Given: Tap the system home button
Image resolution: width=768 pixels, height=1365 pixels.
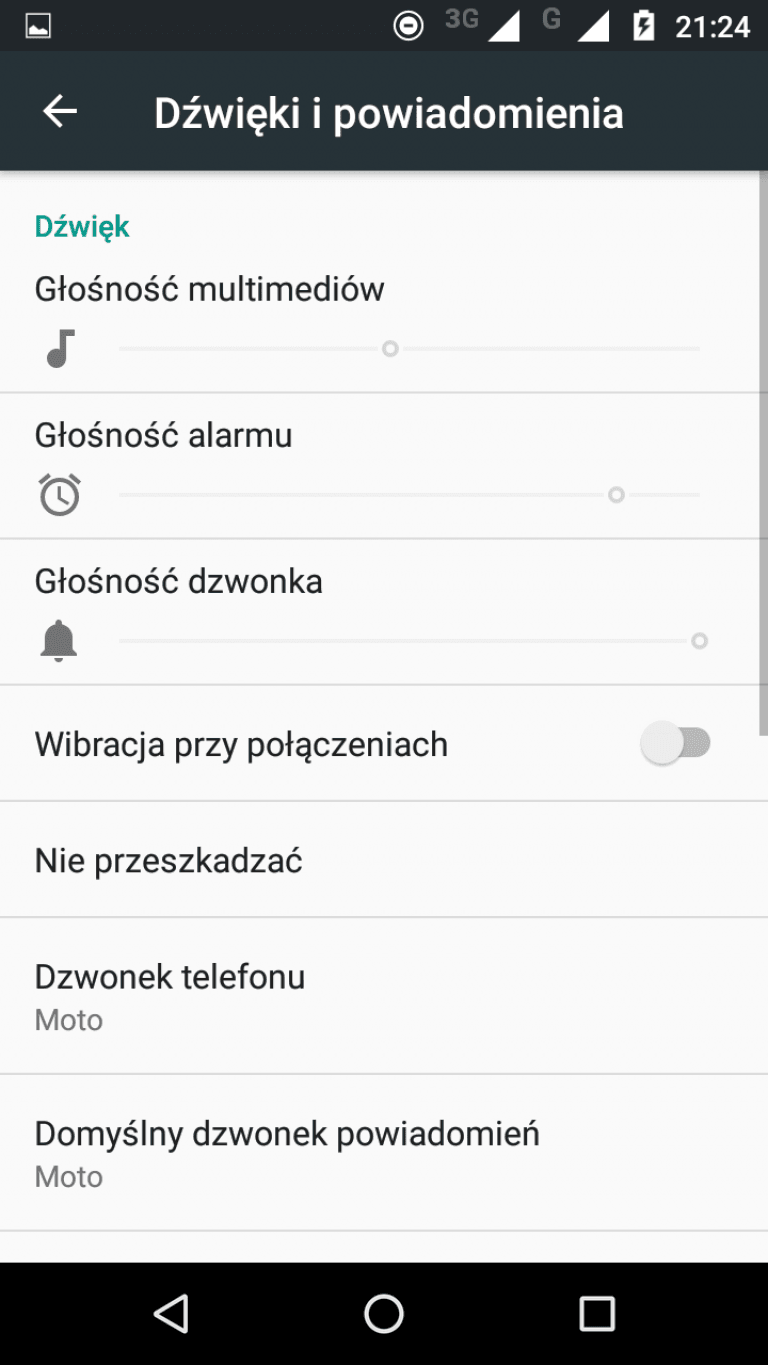Looking at the screenshot, I should click(384, 1314).
